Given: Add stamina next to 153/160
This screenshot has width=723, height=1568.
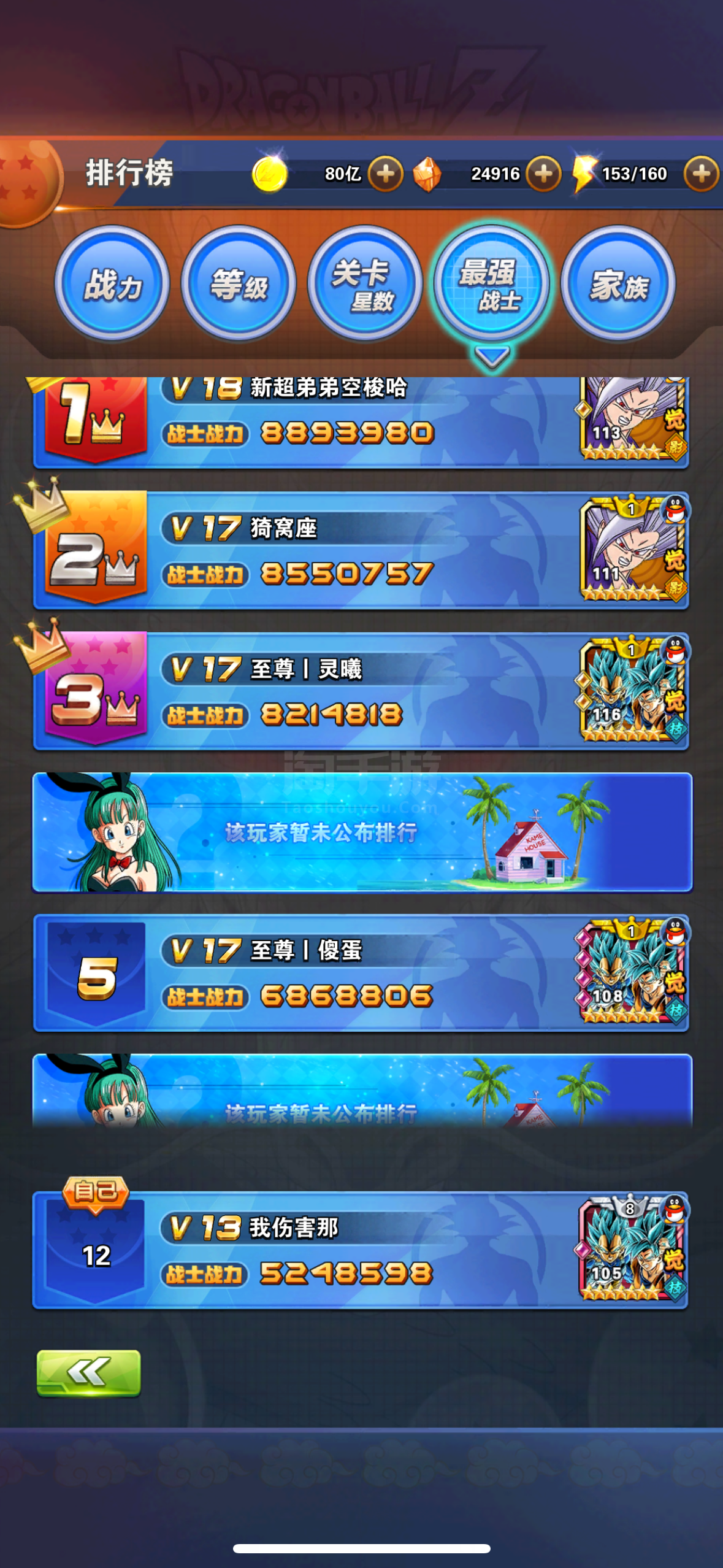Looking at the screenshot, I should click(702, 174).
